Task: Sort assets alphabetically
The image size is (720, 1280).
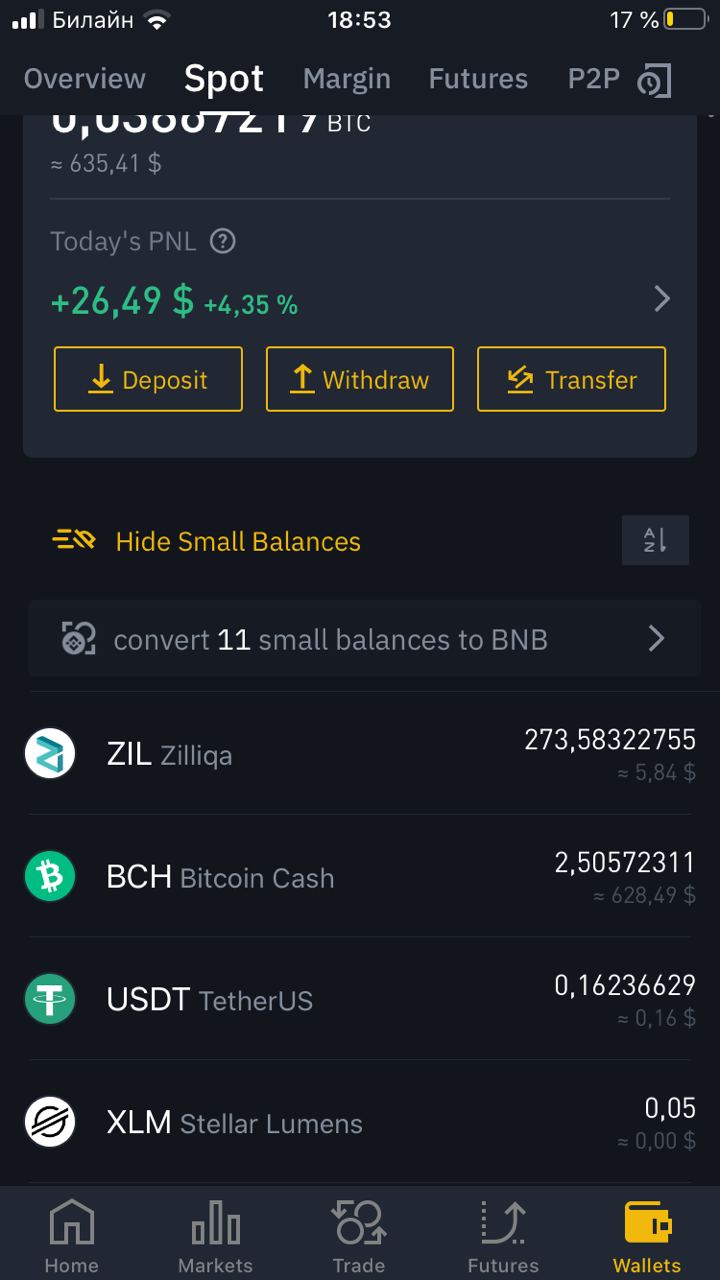Action: pos(655,540)
